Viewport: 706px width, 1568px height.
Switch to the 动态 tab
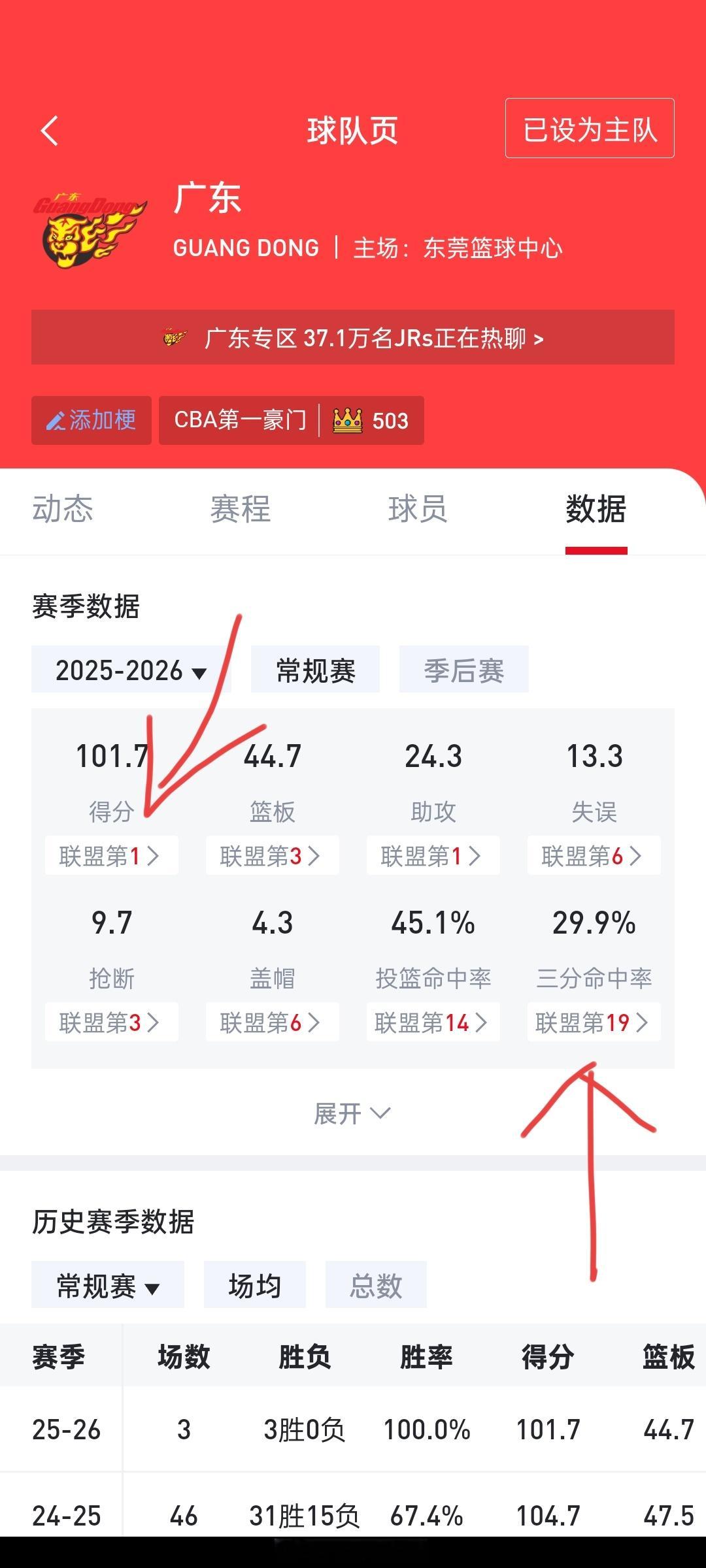point(63,512)
